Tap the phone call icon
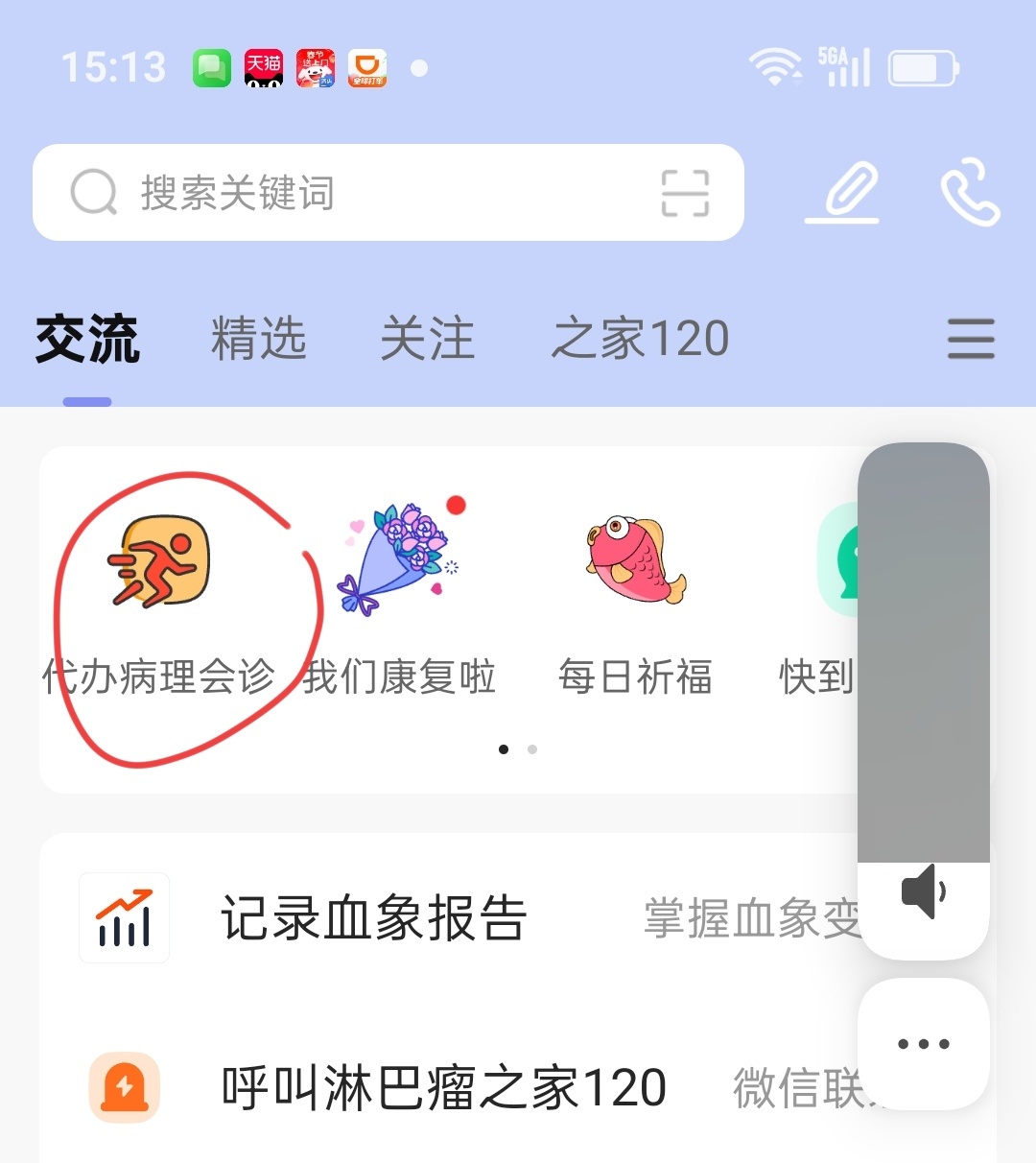The width and height of the screenshot is (1036, 1163). tap(970, 195)
